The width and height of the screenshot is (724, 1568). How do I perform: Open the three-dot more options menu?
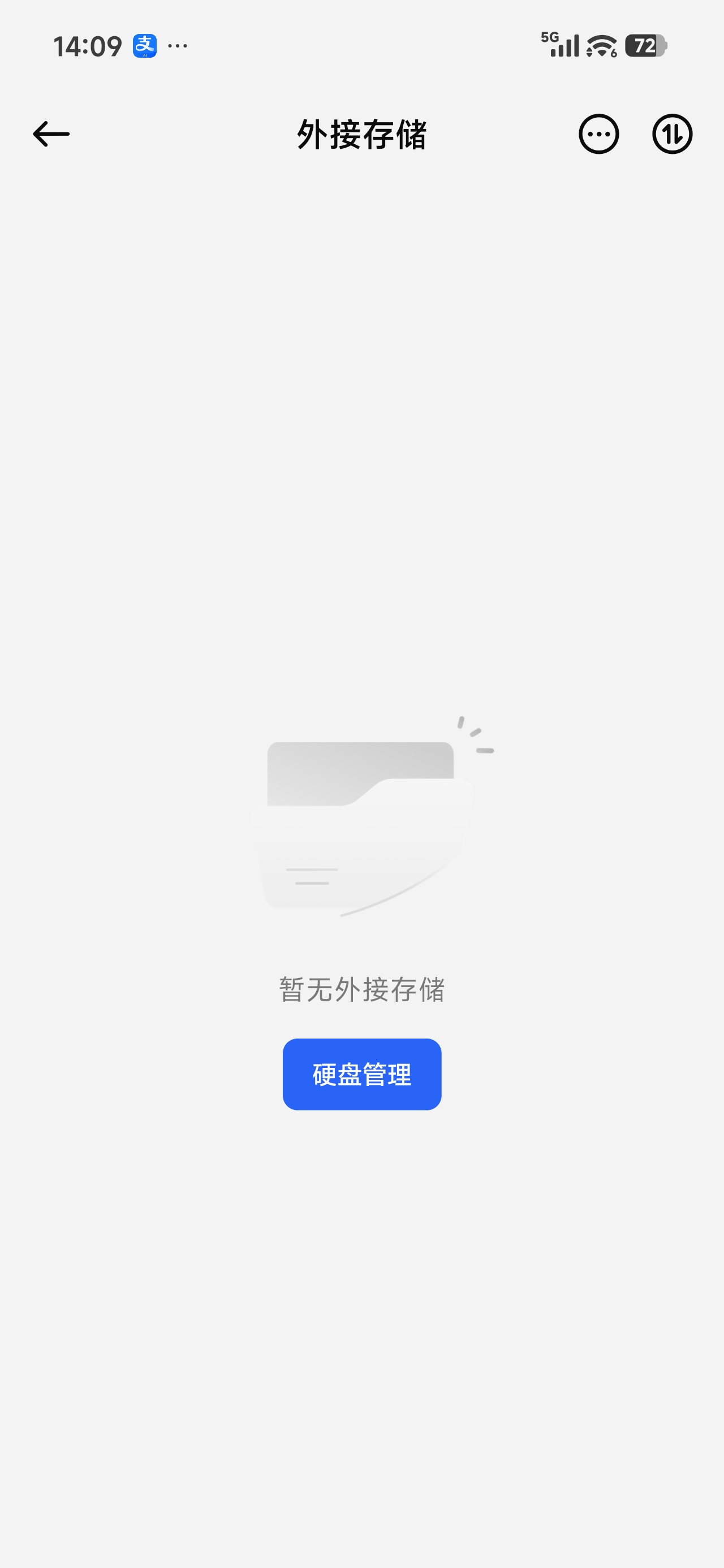coord(598,134)
